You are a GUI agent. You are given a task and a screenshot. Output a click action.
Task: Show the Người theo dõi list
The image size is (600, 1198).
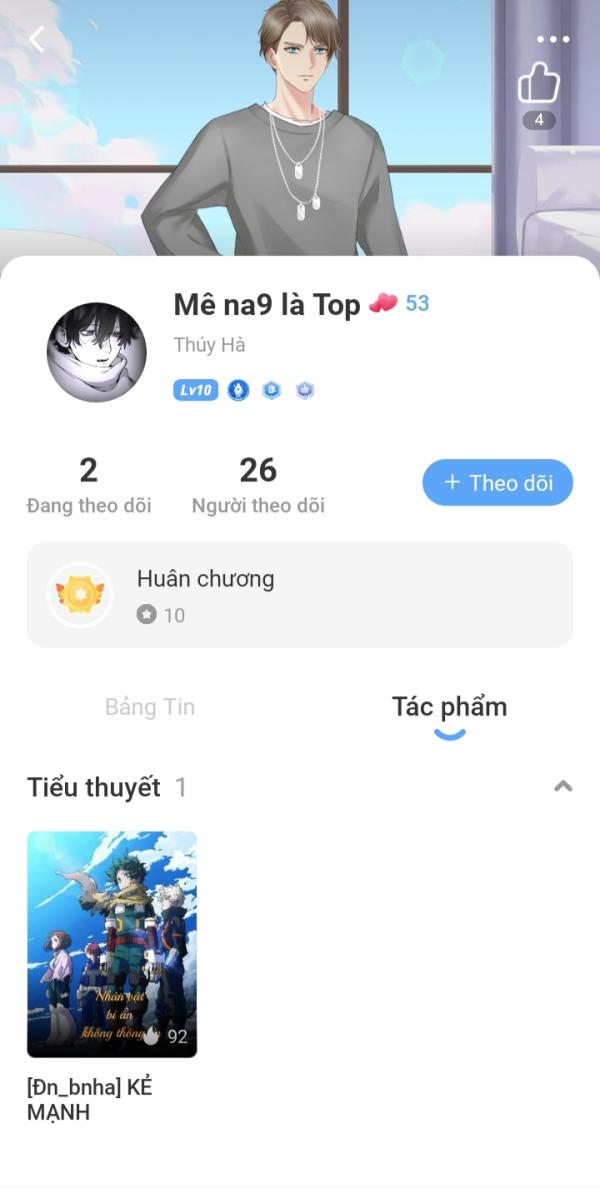click(258, 484)
